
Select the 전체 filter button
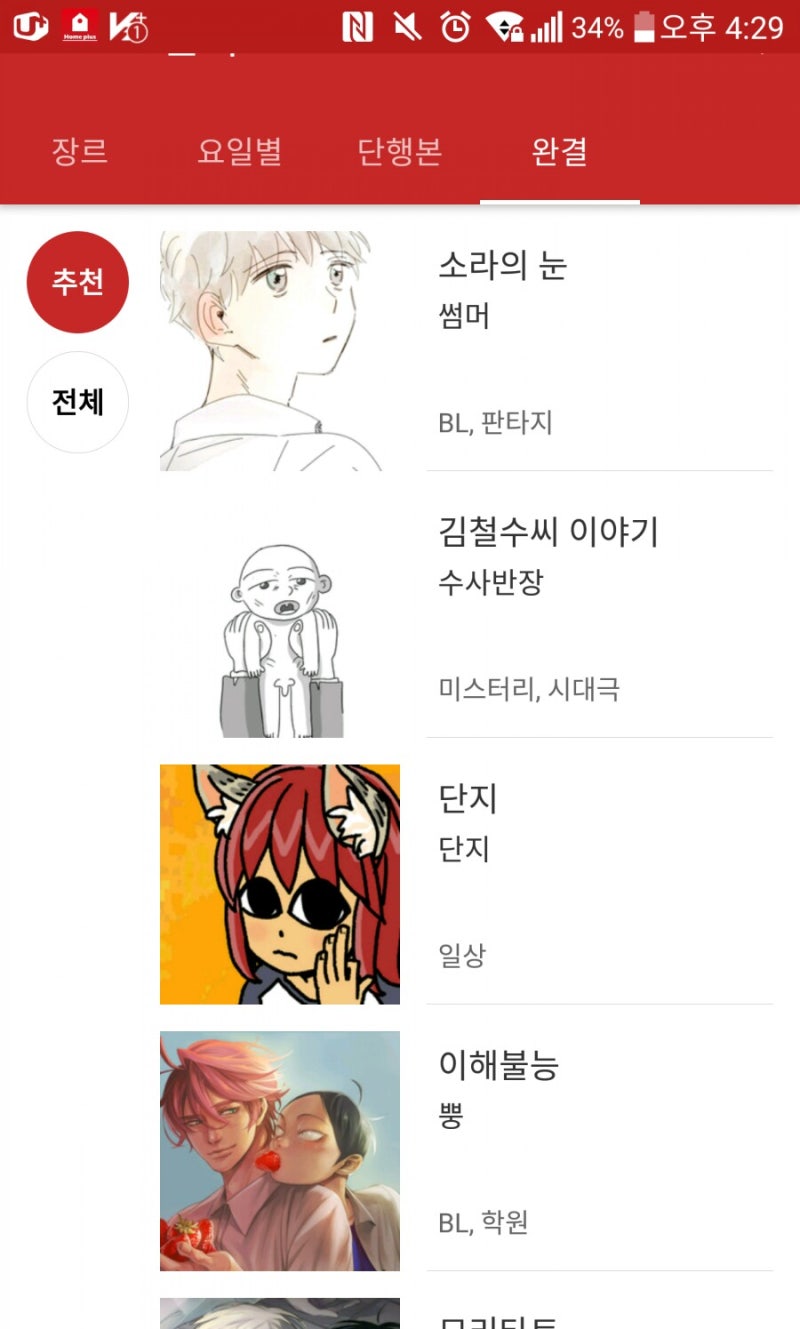click(78, 402)
